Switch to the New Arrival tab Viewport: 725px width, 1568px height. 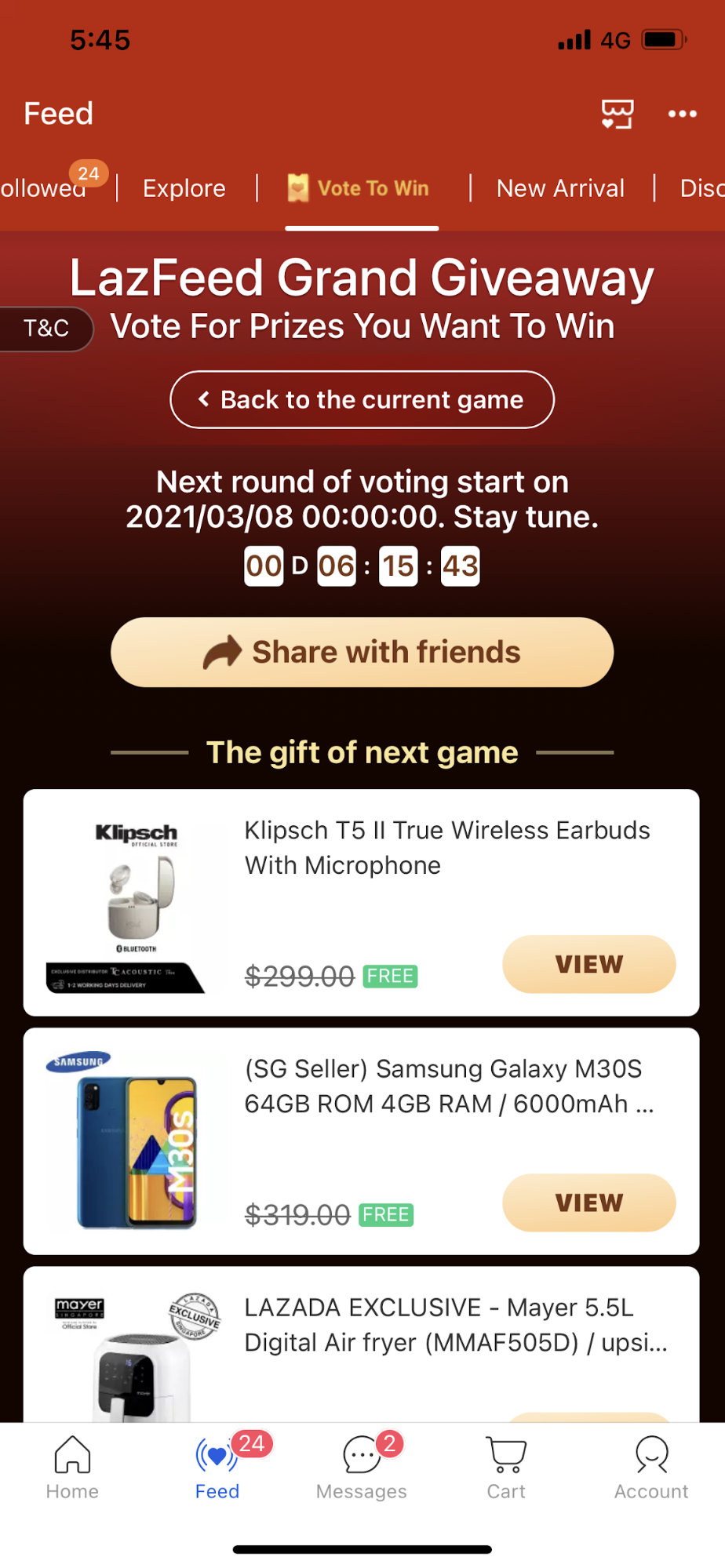tap(560, 188)
